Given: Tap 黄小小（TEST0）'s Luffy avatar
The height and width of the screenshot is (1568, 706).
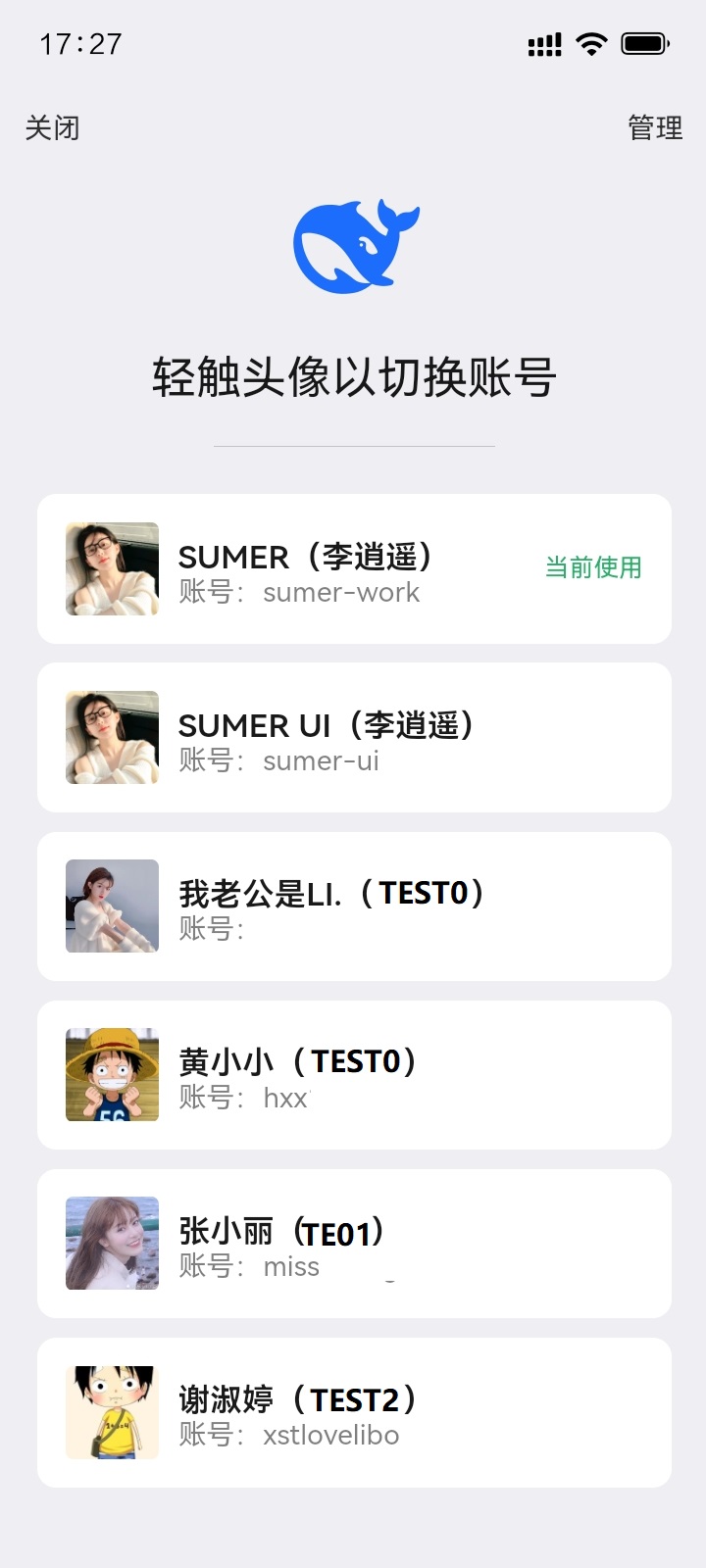Looking at the screenshot, I should 111,1074.
